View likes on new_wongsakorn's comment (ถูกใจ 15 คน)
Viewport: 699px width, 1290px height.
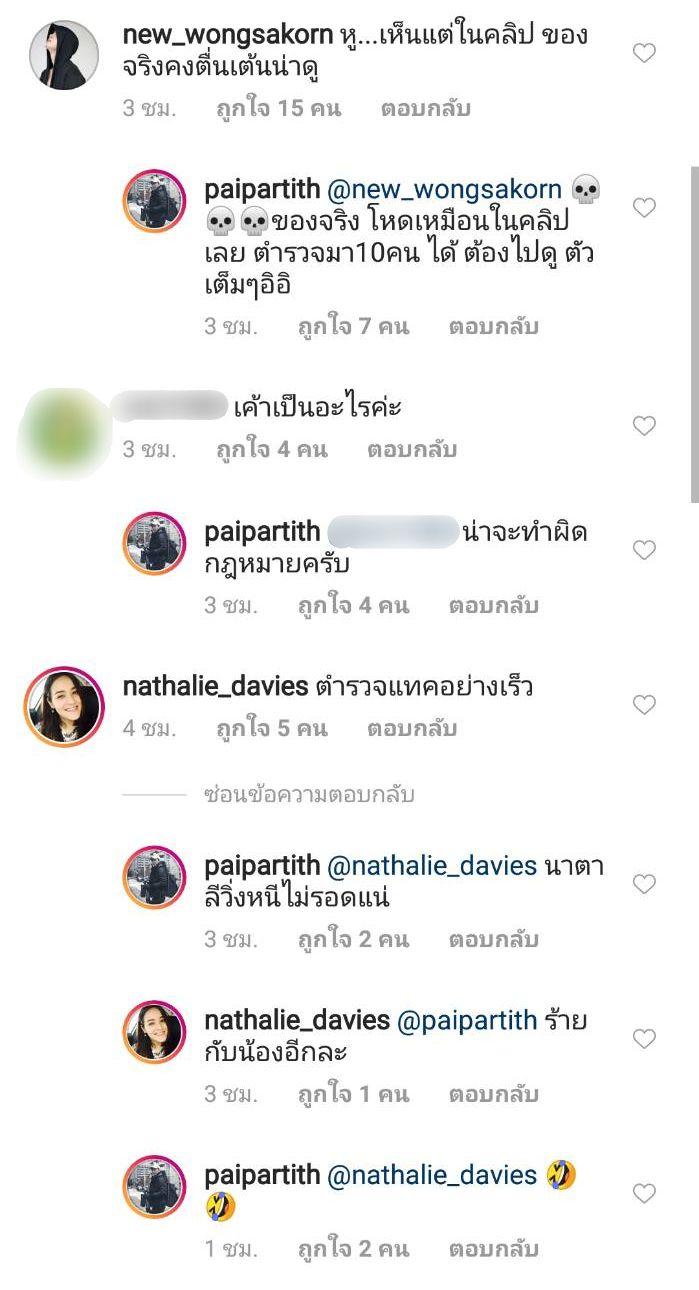point(279,108)
